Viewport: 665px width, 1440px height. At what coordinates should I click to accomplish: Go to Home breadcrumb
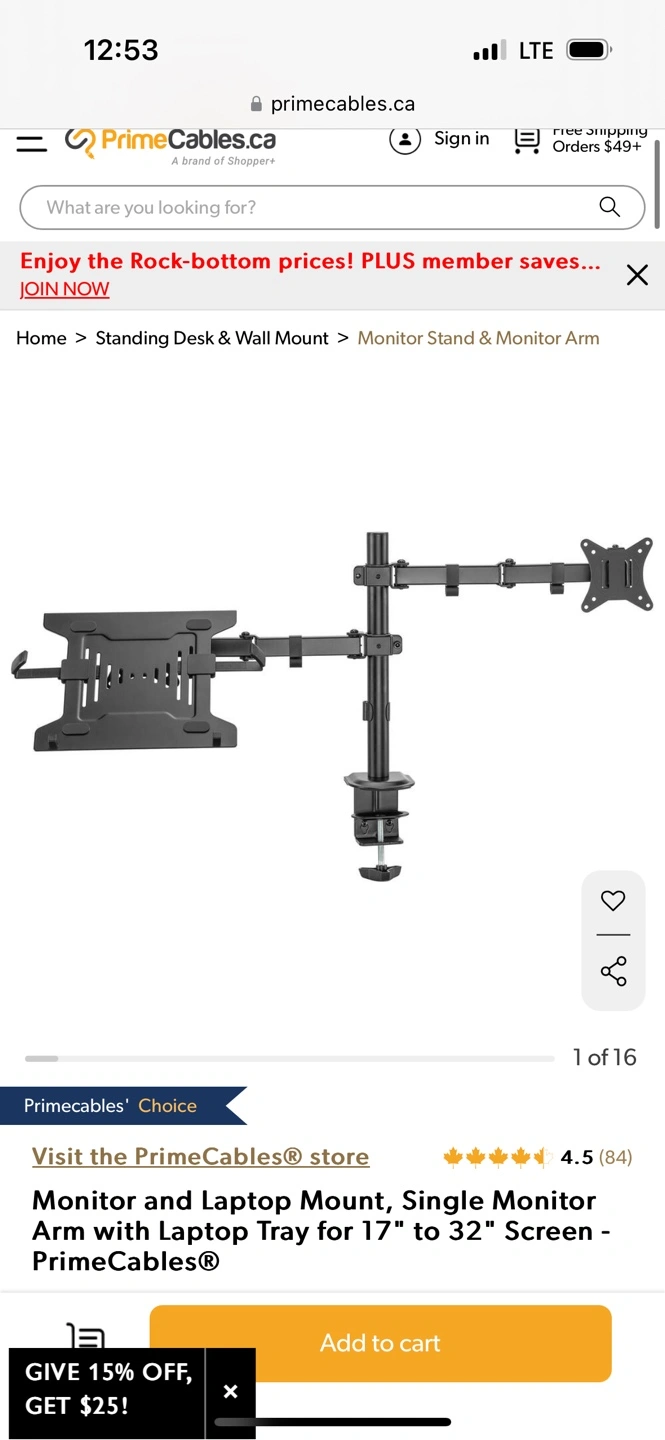click(x=41, y=338)
